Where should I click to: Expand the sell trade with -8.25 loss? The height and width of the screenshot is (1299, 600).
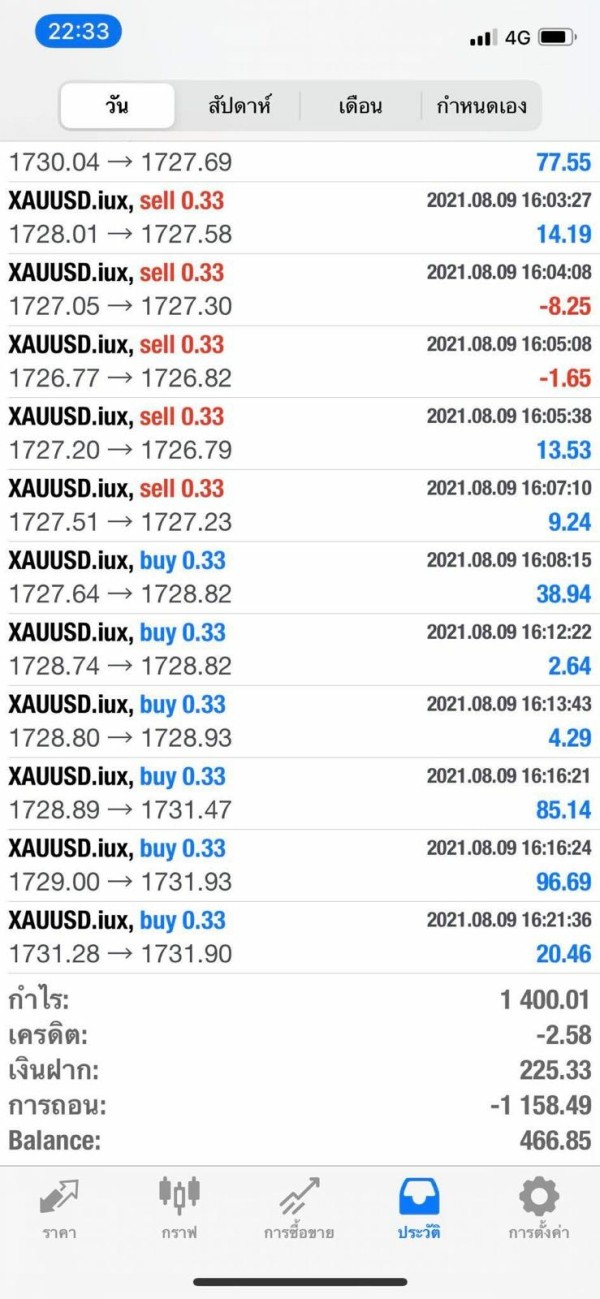(300, 290)
